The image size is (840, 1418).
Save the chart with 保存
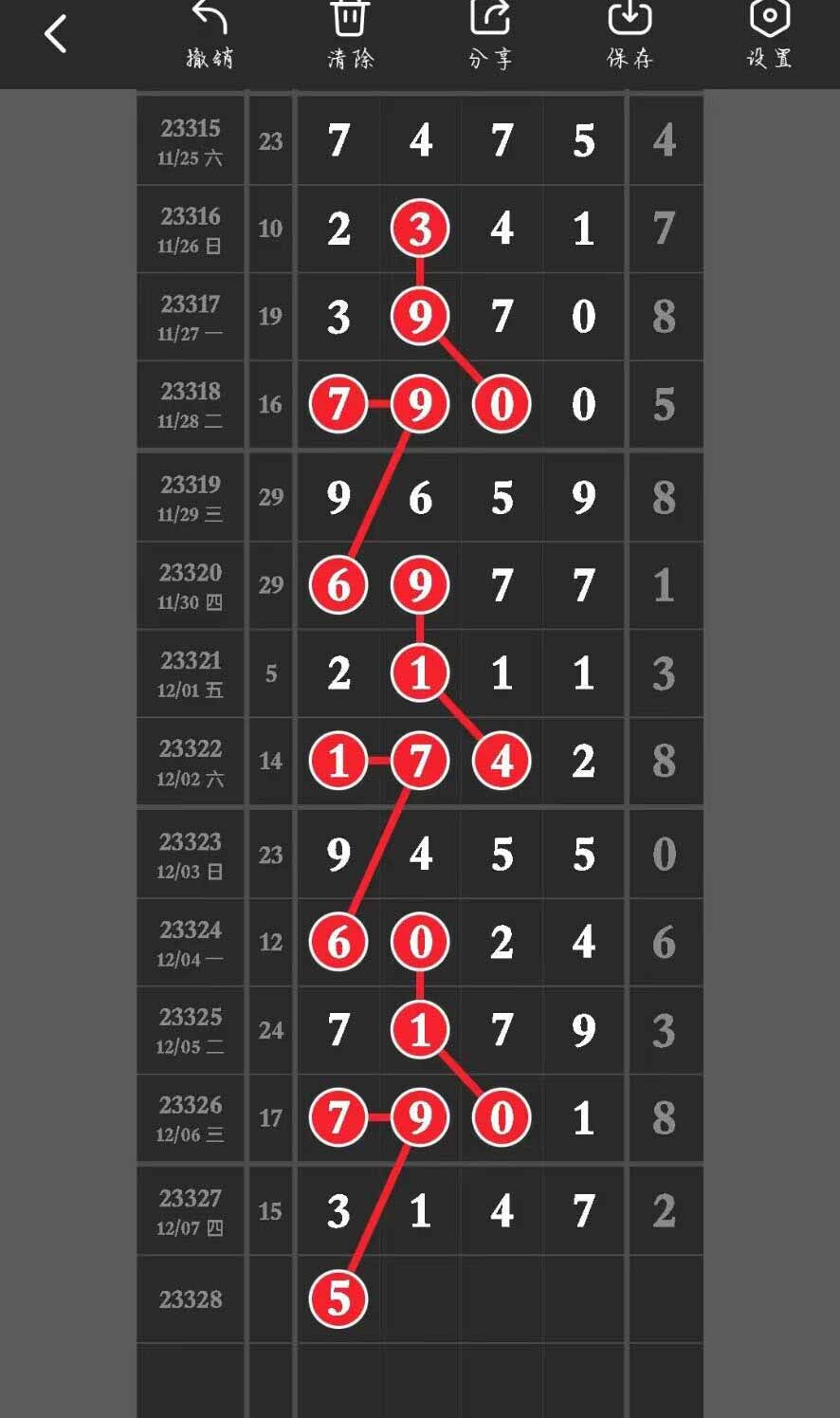pos(630,35)
